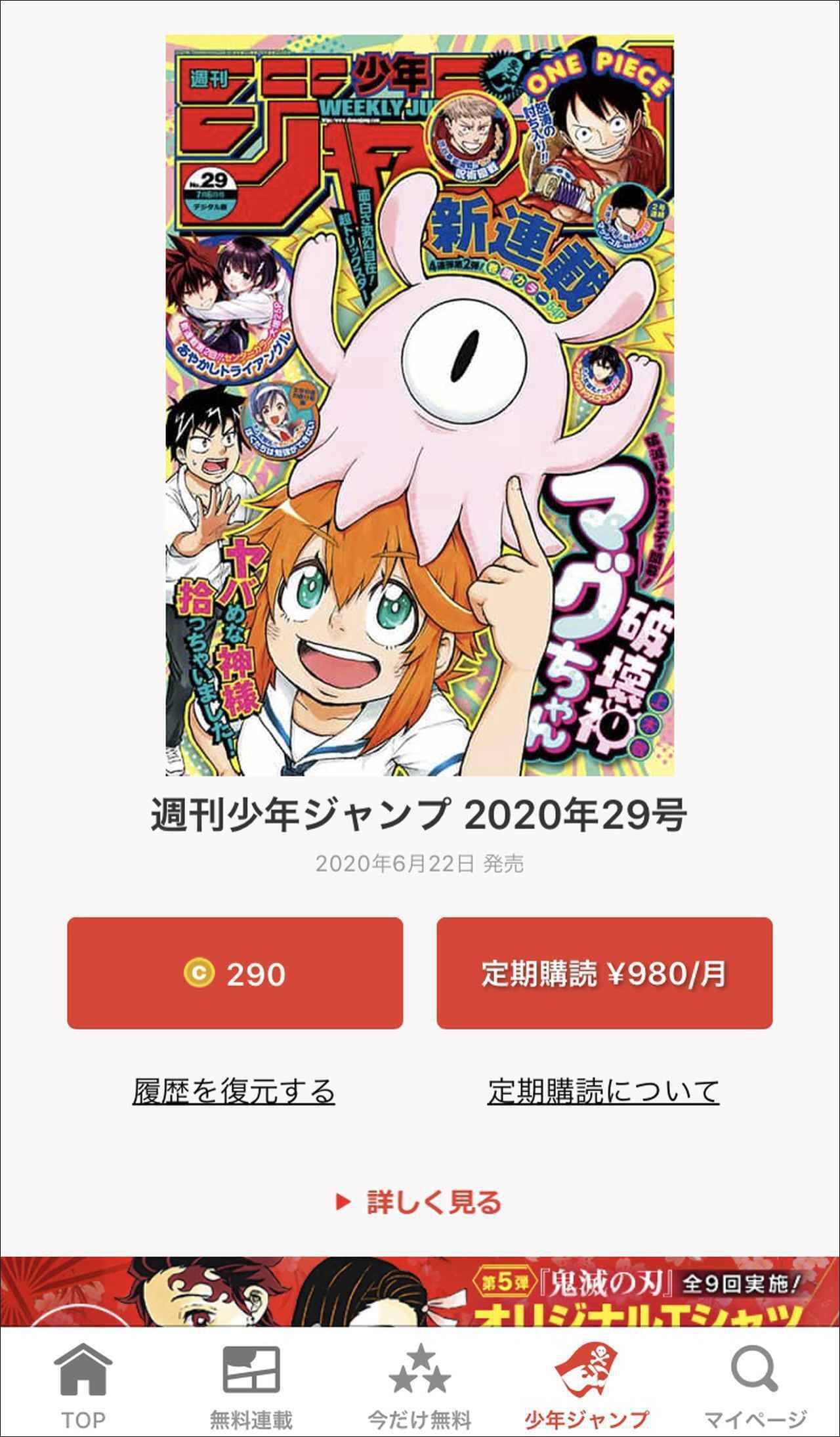Expand 詳しく見る for more details
The width and height of the screenshot is (840, 1437).
click(x=419, y=1202)
